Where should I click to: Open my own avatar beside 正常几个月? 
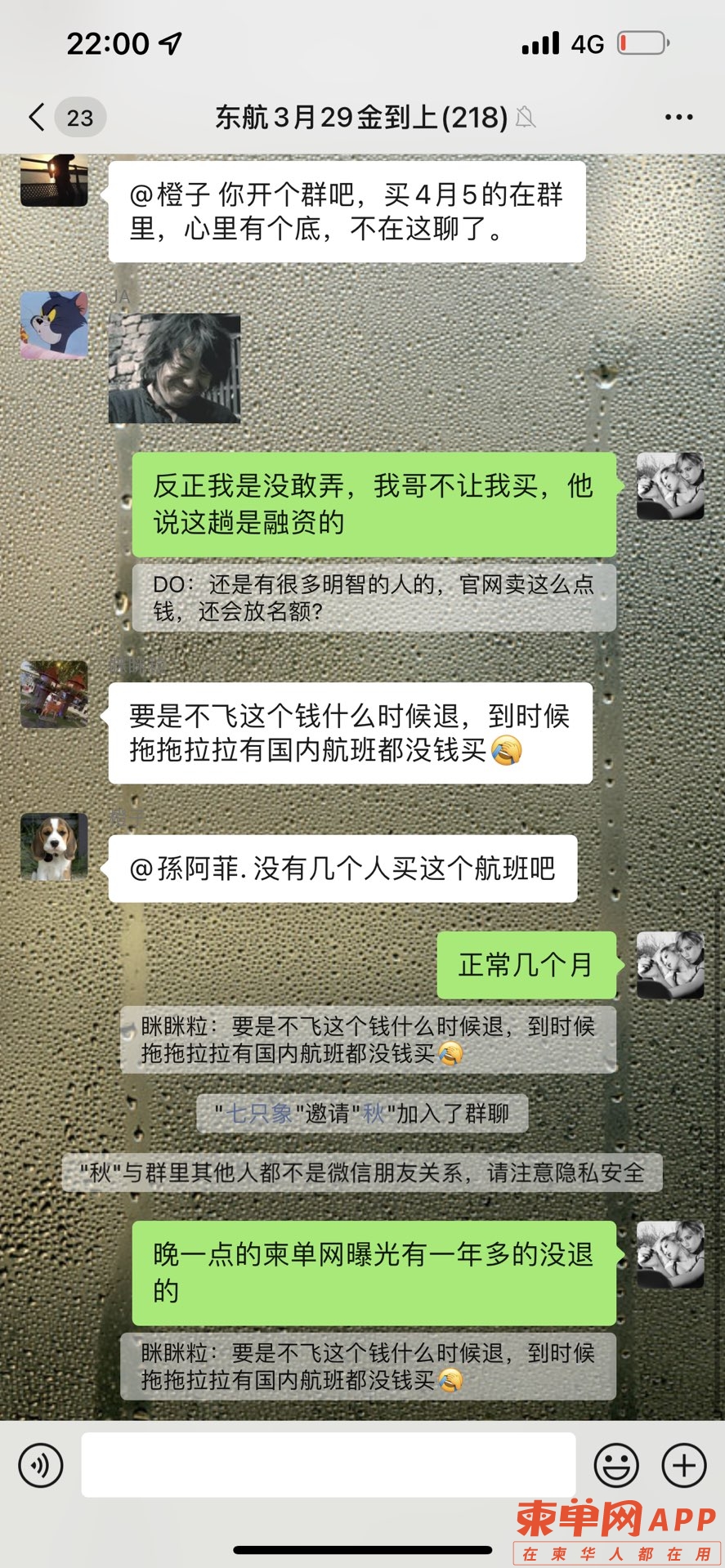pyautogui.click(x=669, y=965)
